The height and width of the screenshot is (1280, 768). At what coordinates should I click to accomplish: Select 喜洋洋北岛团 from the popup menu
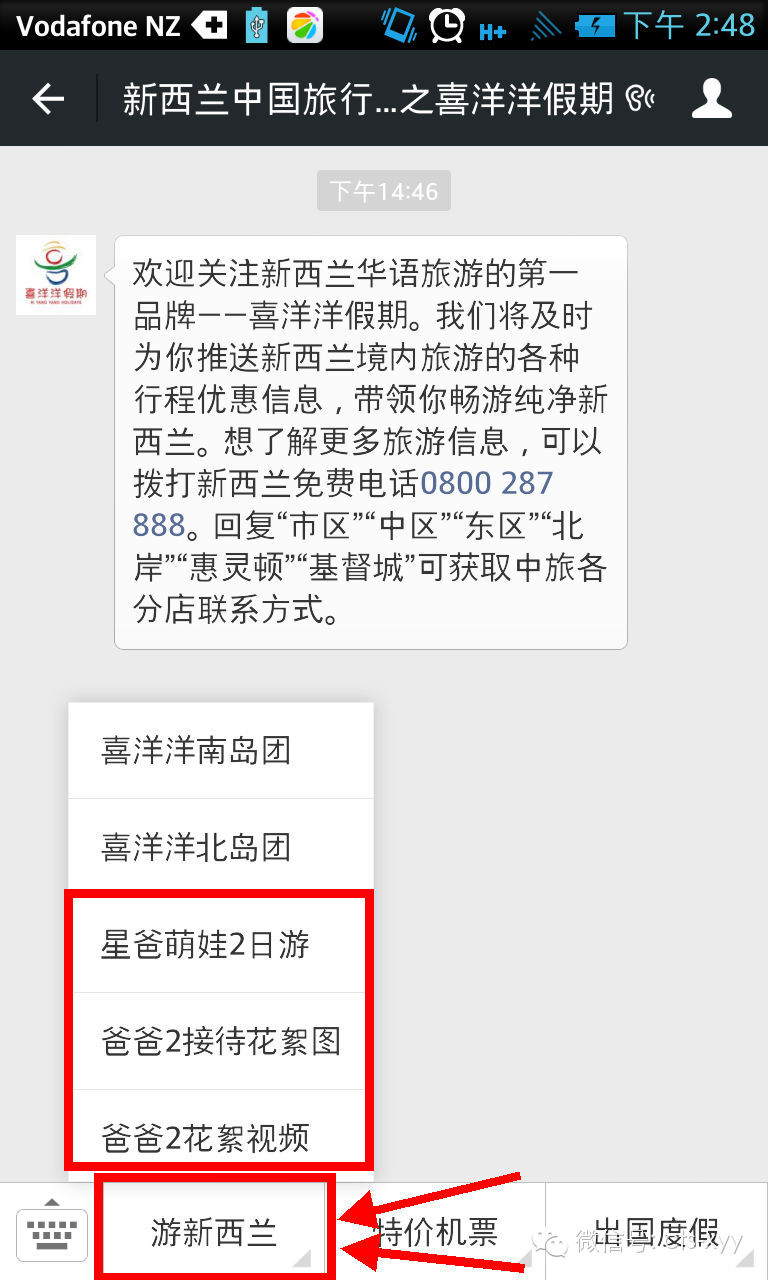click(x=220, y=848)
